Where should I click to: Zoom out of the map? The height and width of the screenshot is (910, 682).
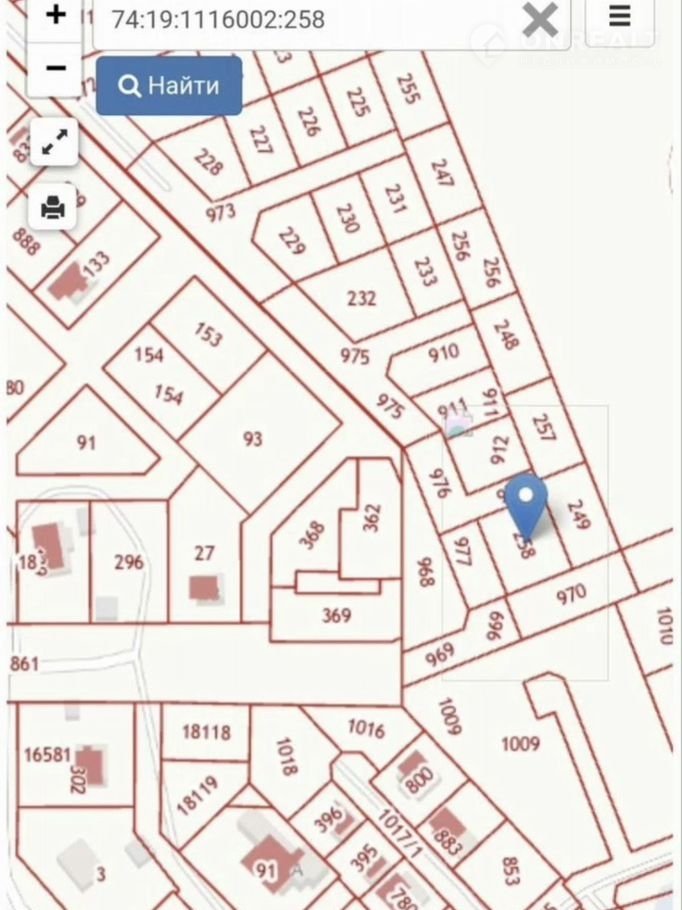(x=55, y=68)
